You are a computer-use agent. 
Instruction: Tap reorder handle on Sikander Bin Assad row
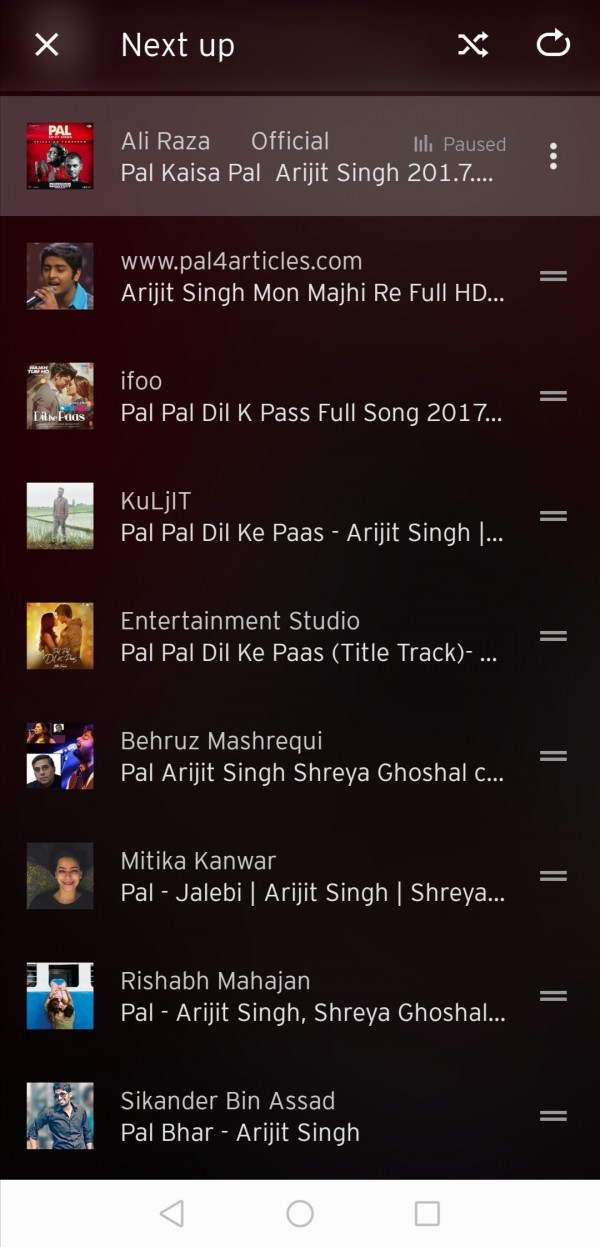point(553,1116)
